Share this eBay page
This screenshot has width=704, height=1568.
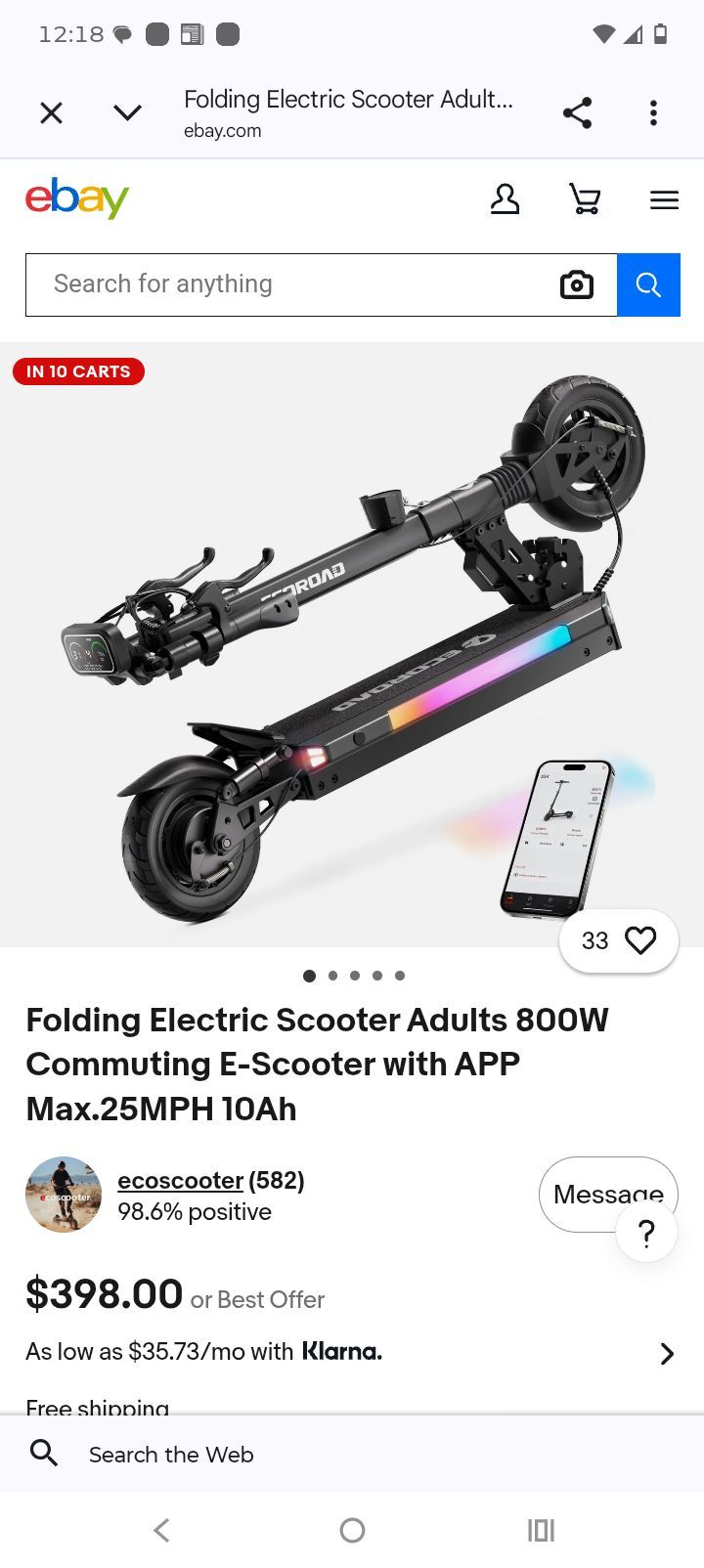click(x=577, y=113)
